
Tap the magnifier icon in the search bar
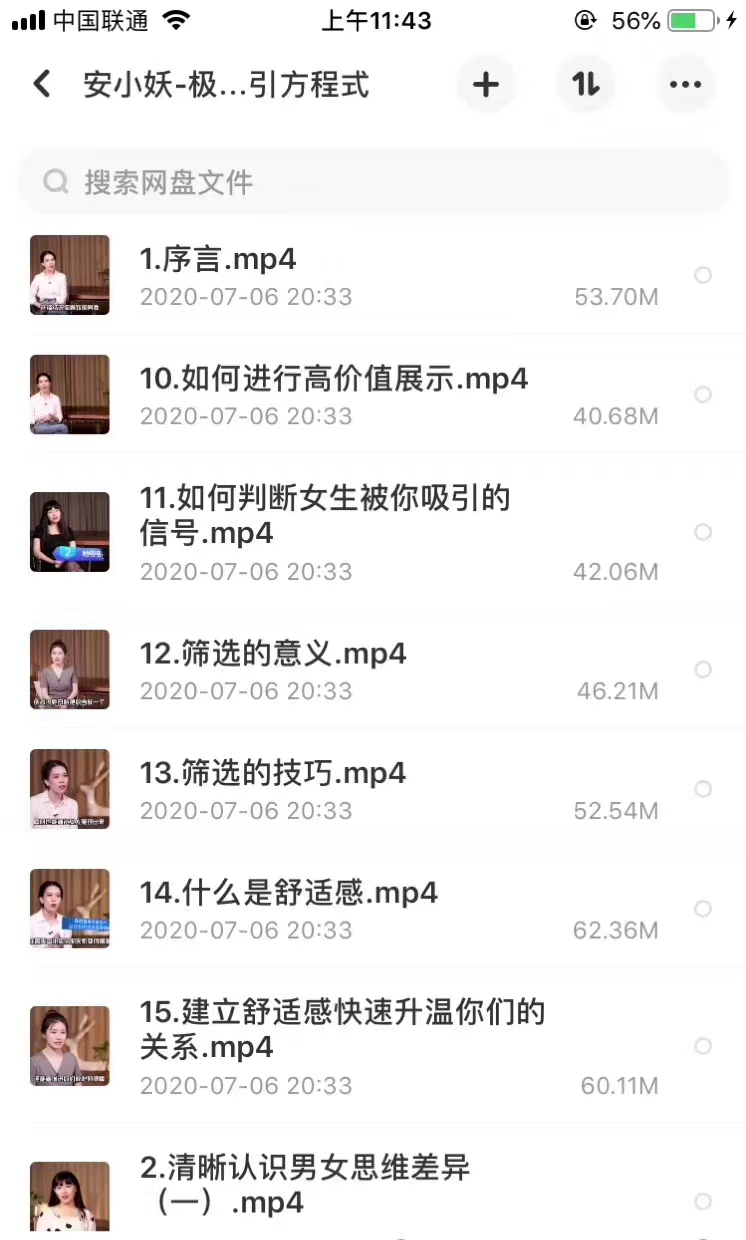coord(55,181)
